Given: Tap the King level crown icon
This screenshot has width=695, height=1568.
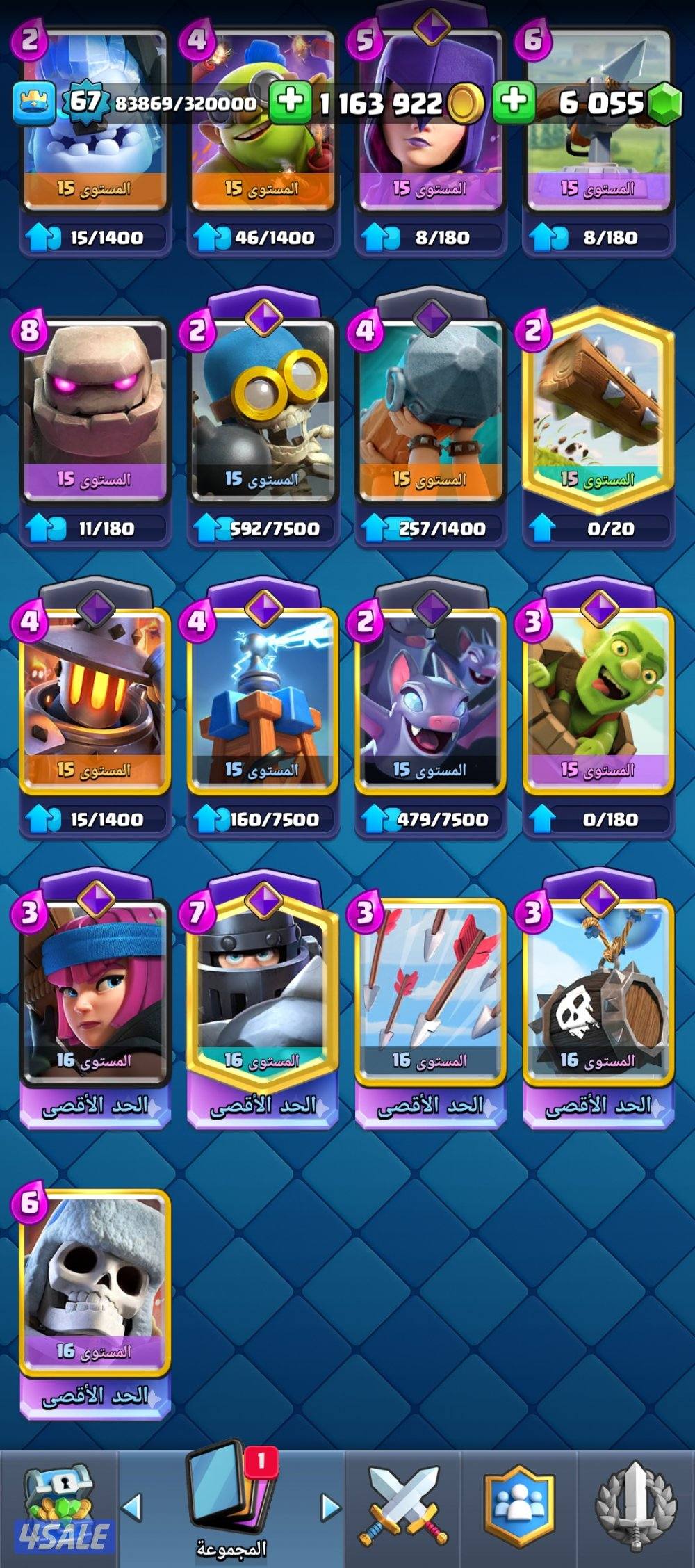Looking at the screenshot, I should click(x=34, y=104).
